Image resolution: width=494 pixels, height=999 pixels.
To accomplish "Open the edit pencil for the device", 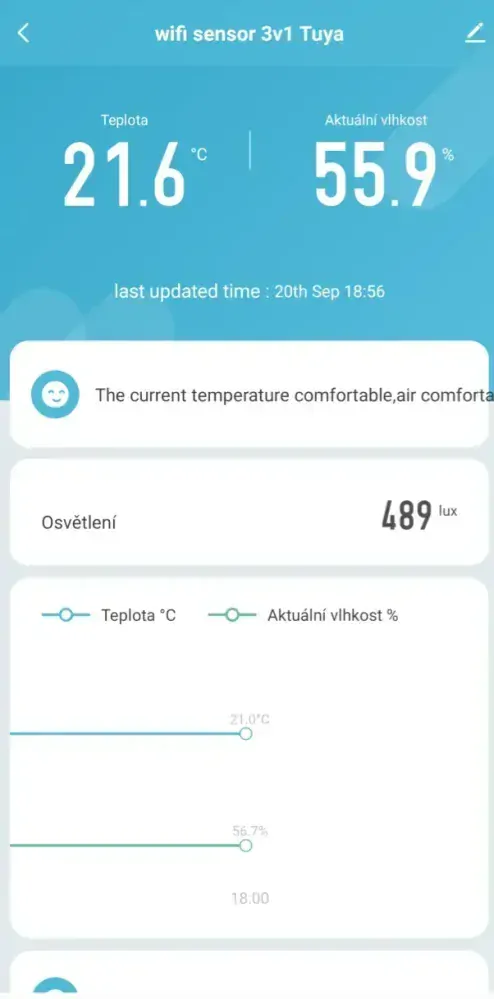I will (475, 33).
